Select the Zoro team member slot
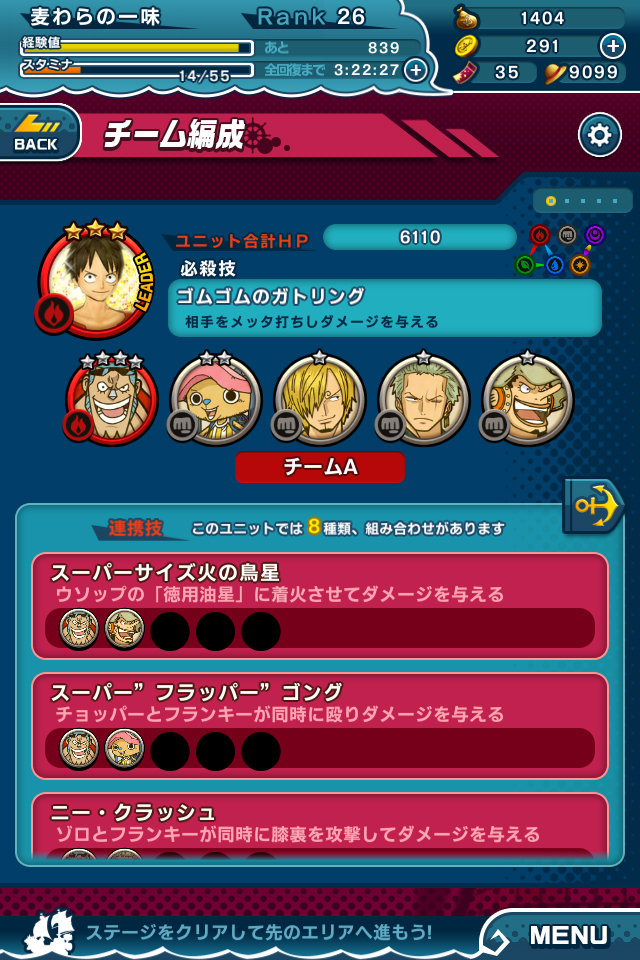The image size is (640, 960). [x=423, y=399]
